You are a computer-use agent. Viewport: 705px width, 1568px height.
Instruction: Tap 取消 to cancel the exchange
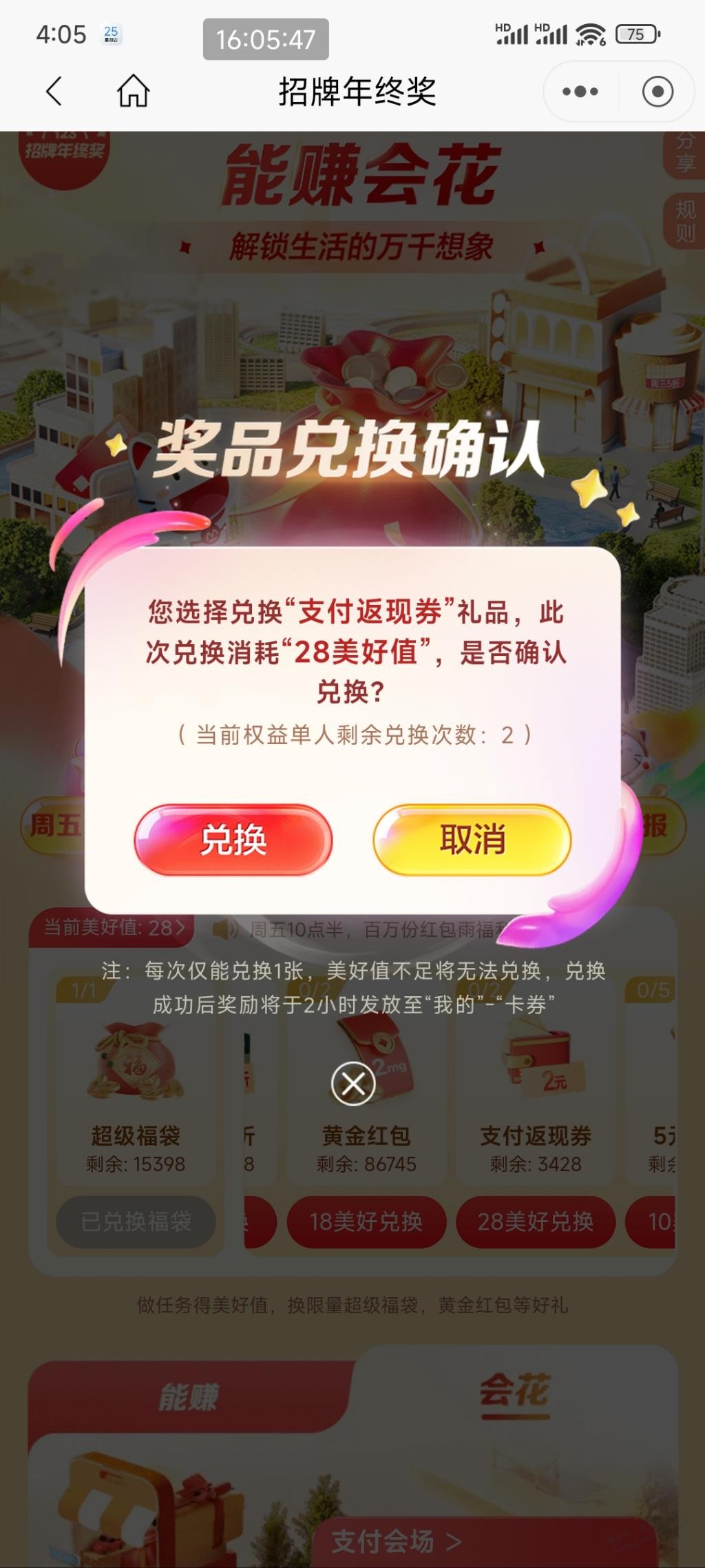tap(472, 840)
